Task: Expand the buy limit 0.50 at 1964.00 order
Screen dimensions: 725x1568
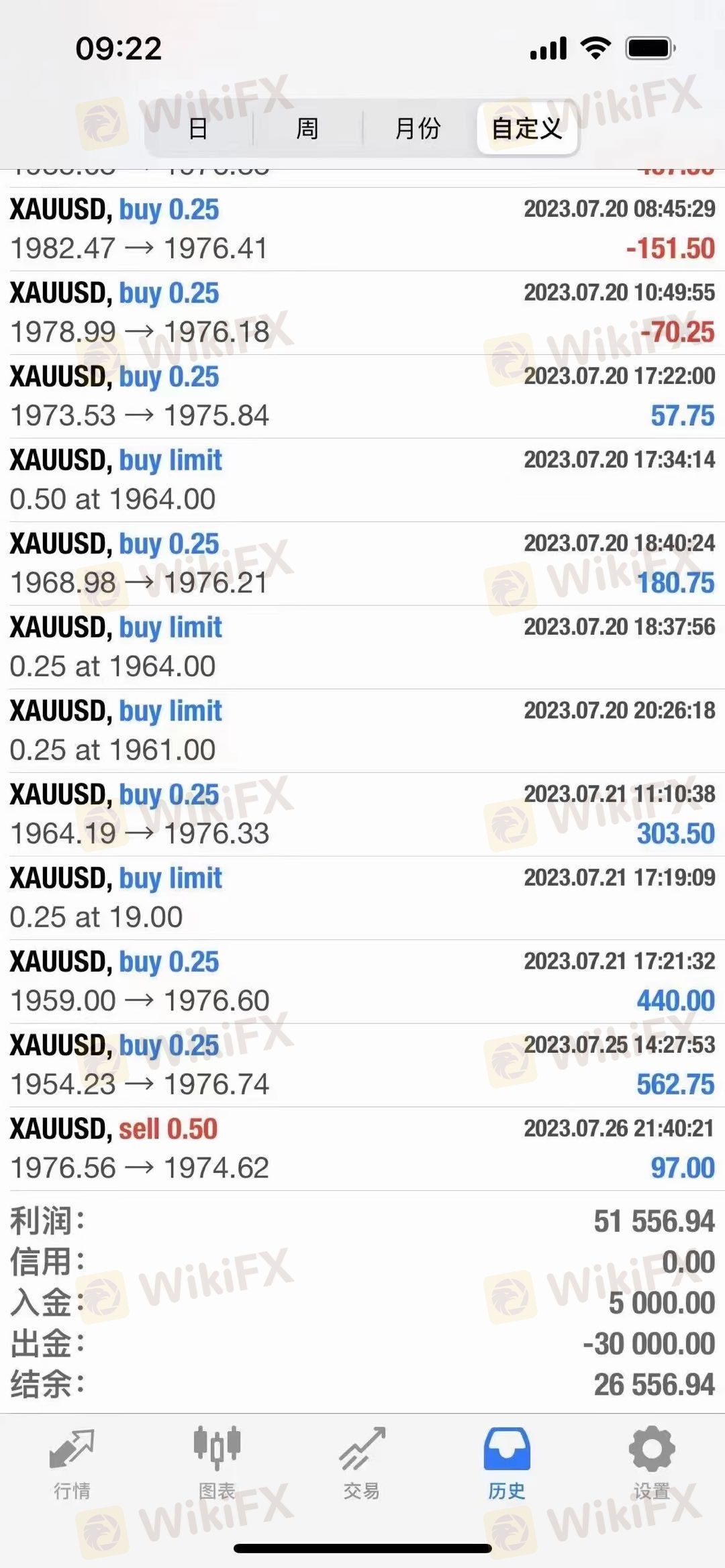Action: pos(362,480)
